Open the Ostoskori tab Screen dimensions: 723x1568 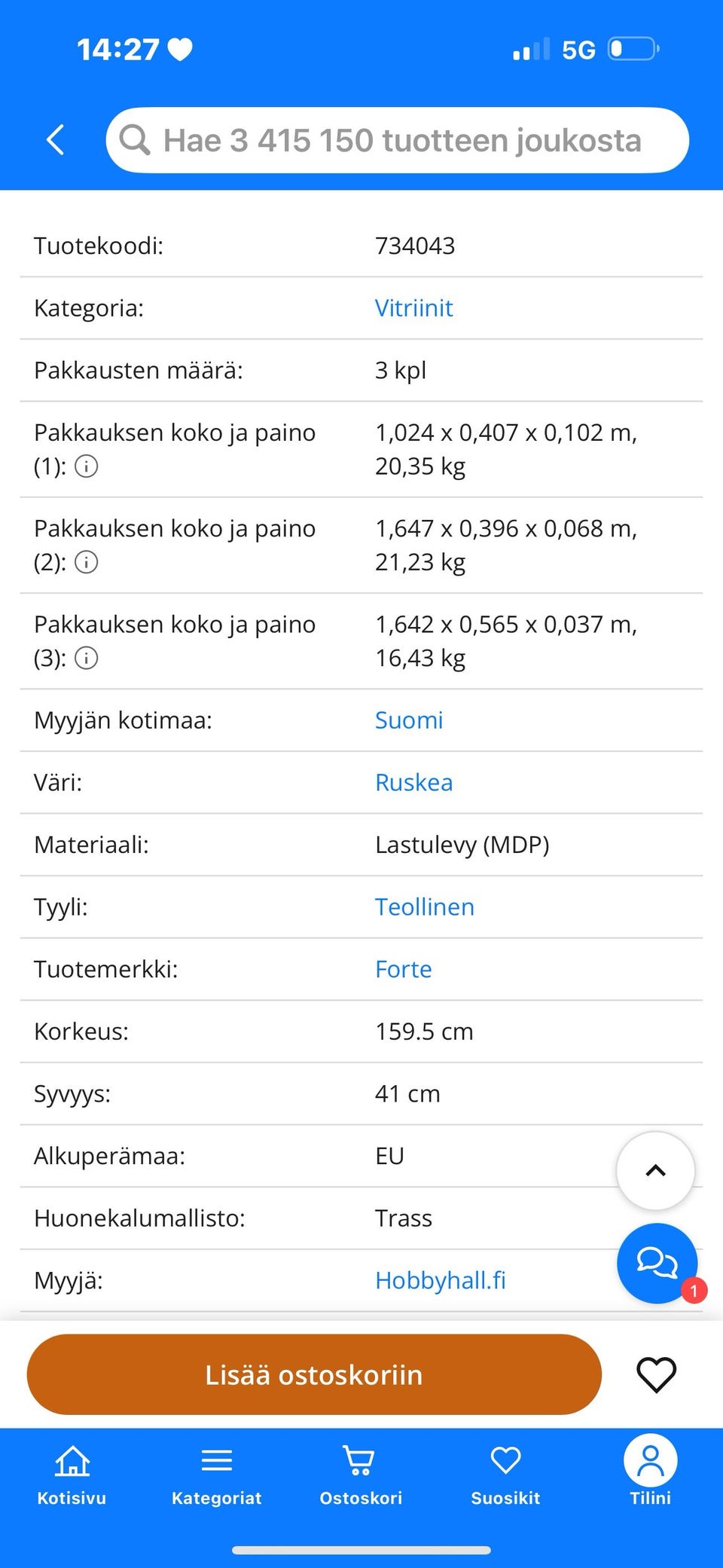pos(361,1477)
